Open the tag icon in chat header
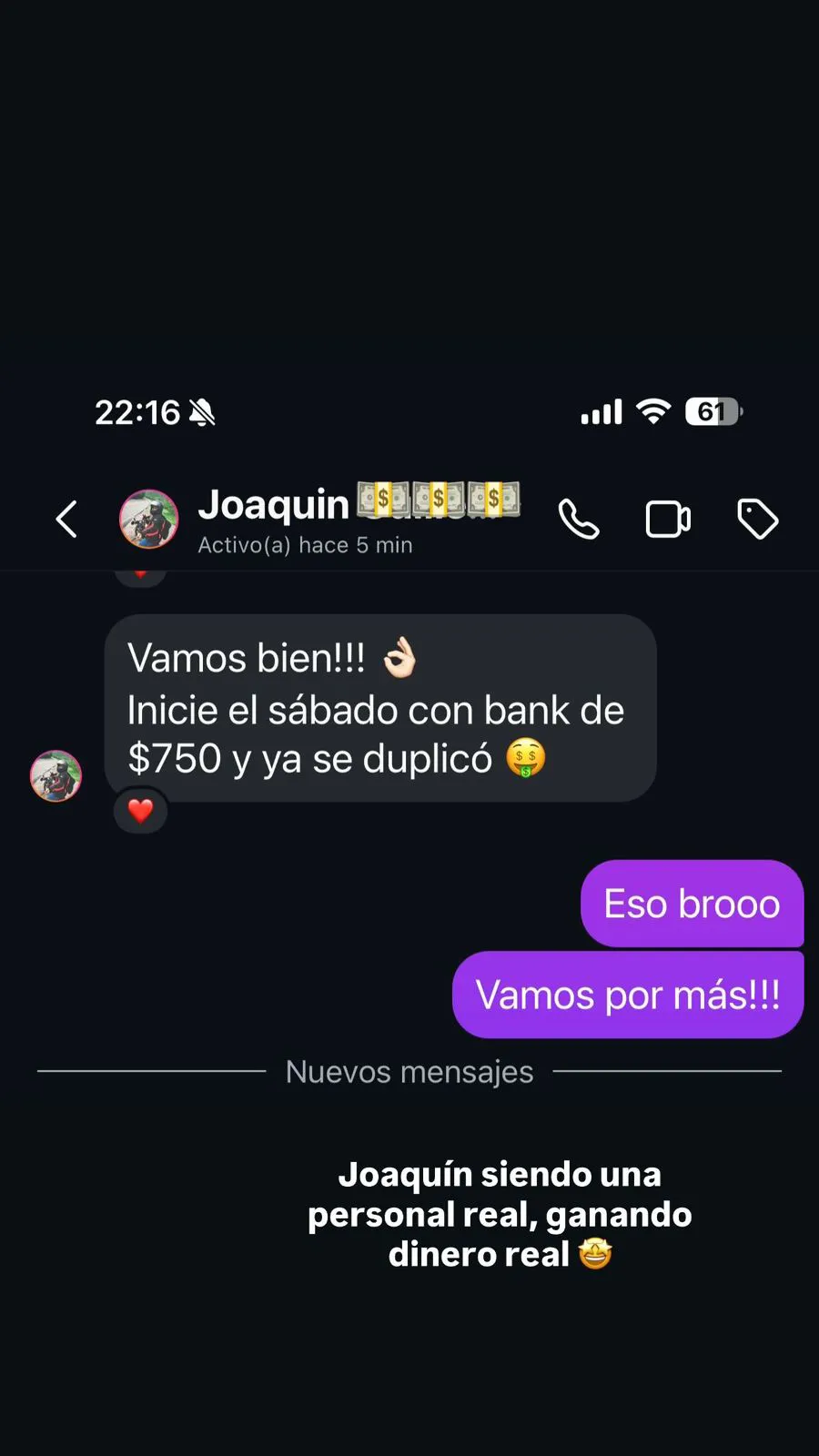819x1456 pixels. click(x=757, y=519)
